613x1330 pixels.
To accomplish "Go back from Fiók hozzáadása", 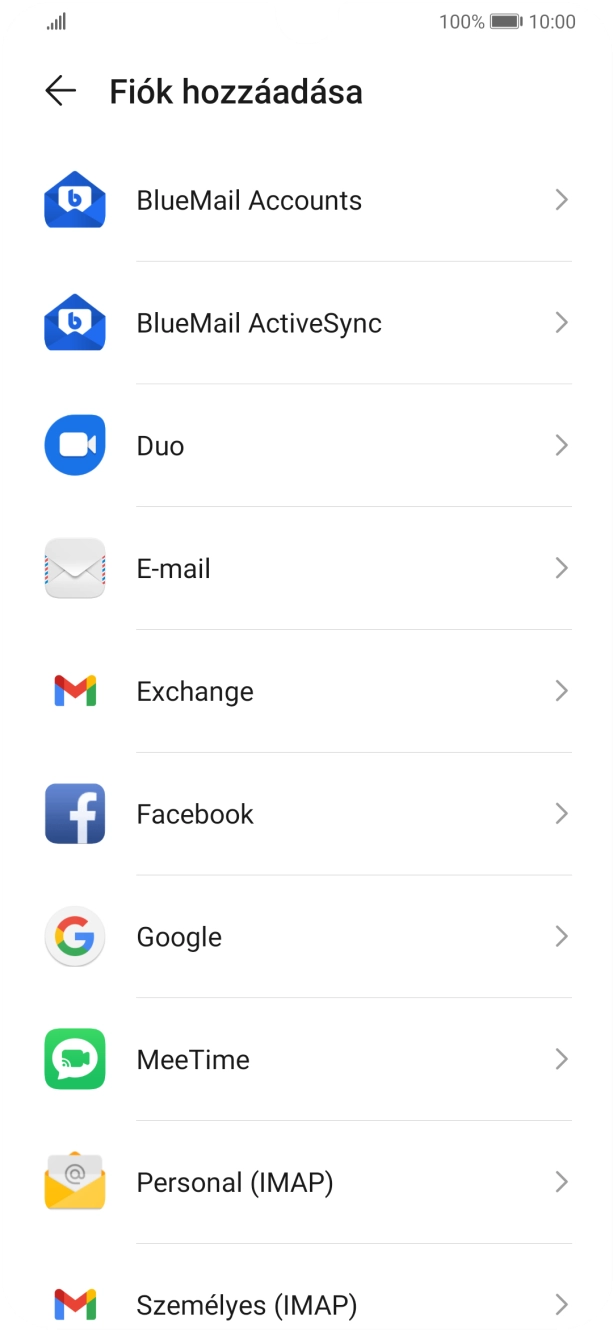I will coord(61,92).
